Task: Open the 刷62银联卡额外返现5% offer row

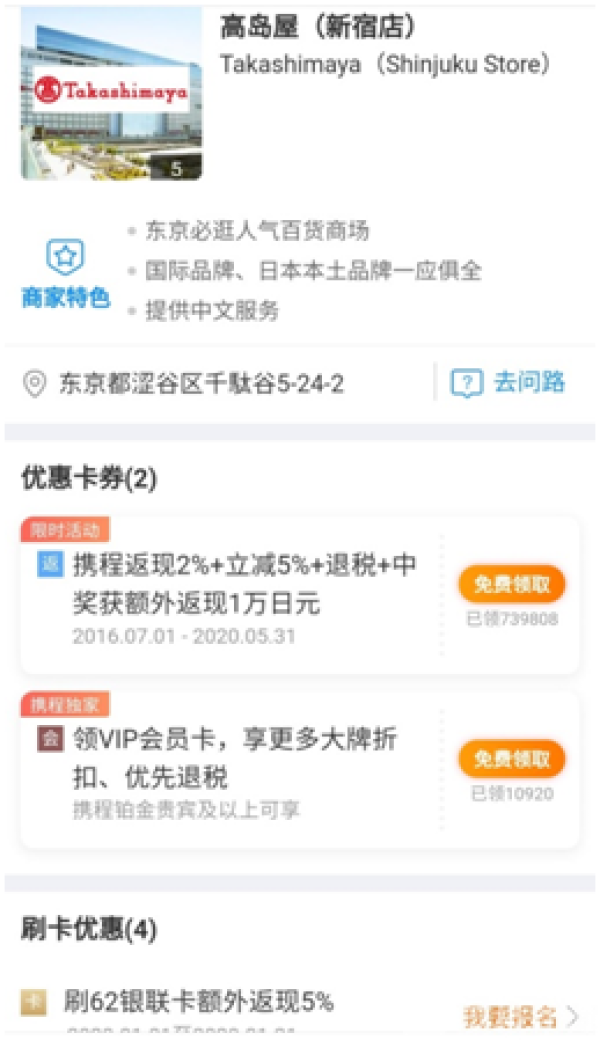Action: [200, 1001]
